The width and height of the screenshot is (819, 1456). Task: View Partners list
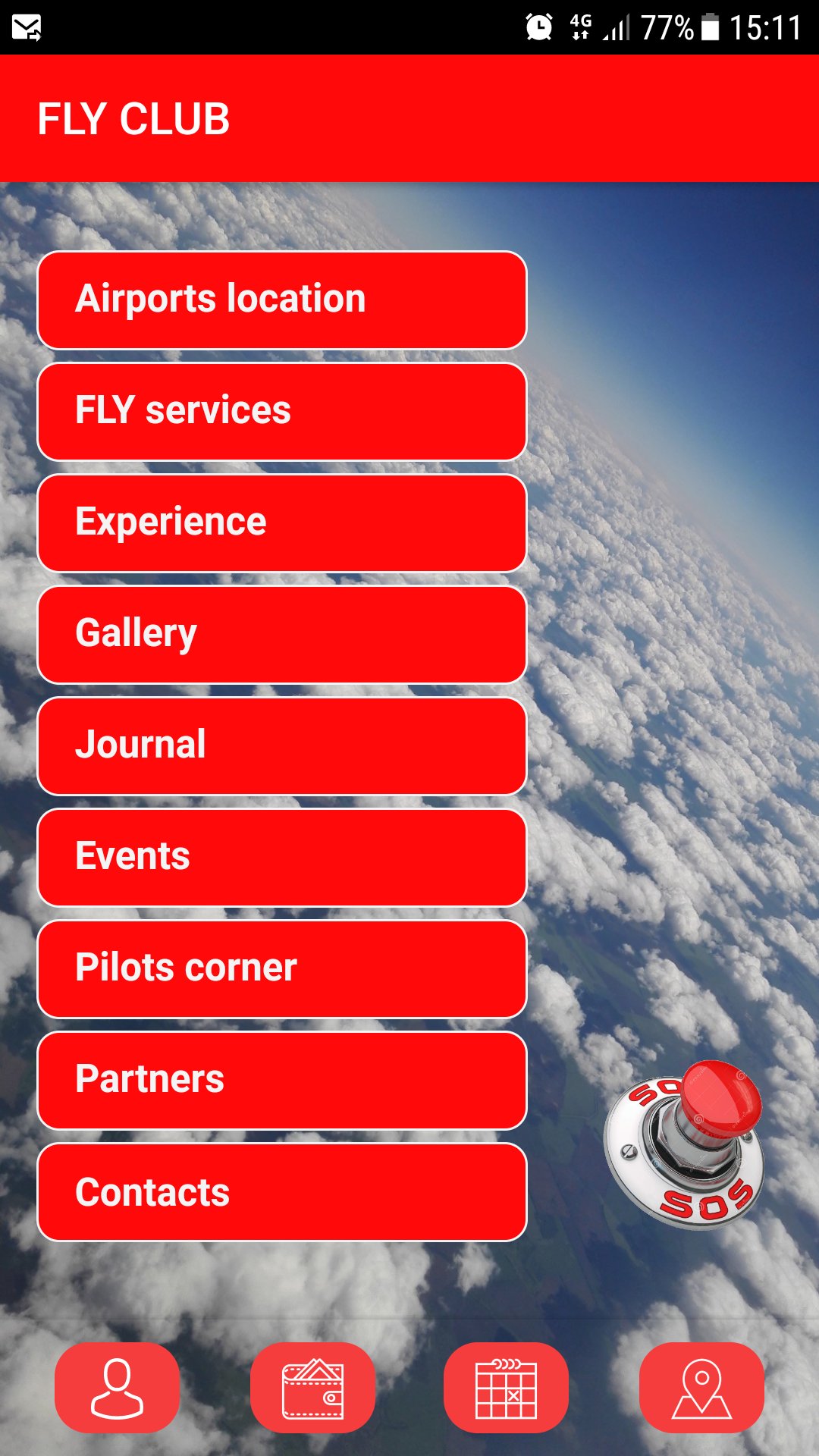(283, 1079)
